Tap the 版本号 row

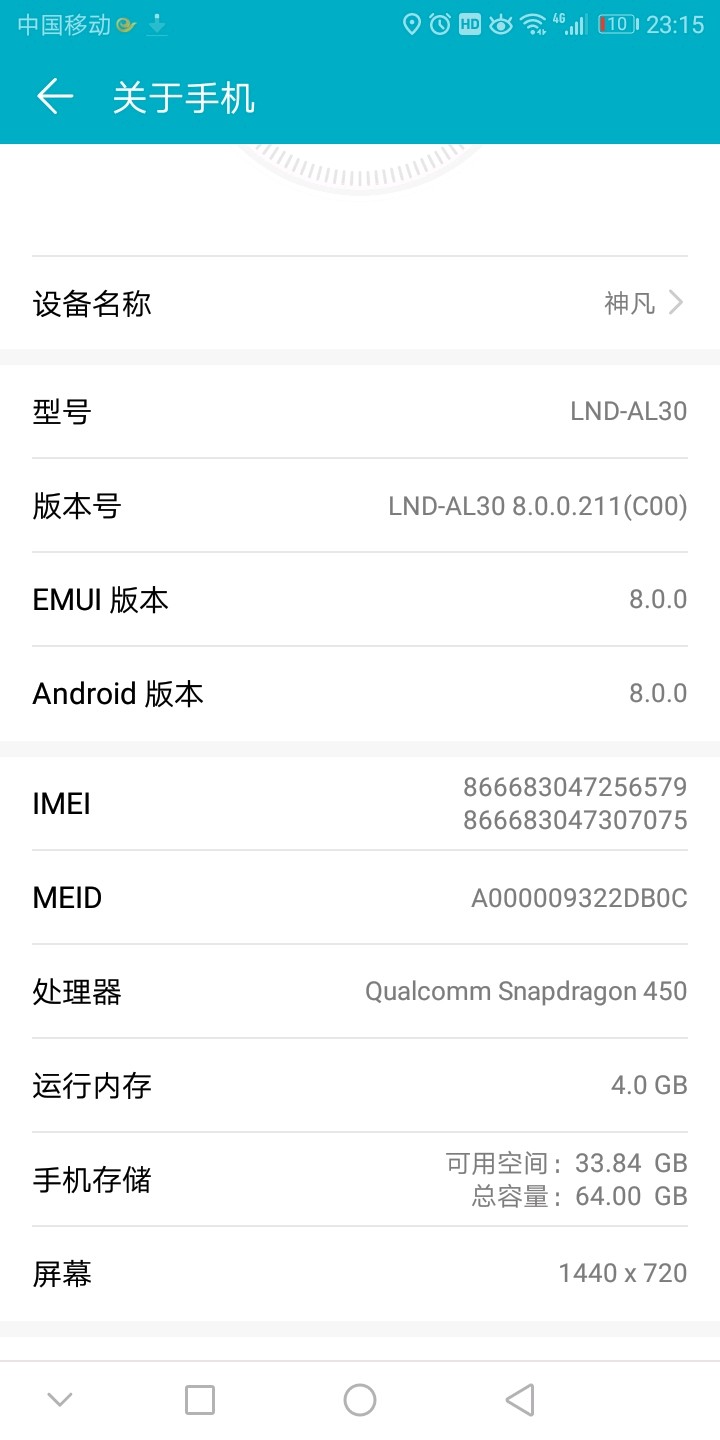pos(360,506)
